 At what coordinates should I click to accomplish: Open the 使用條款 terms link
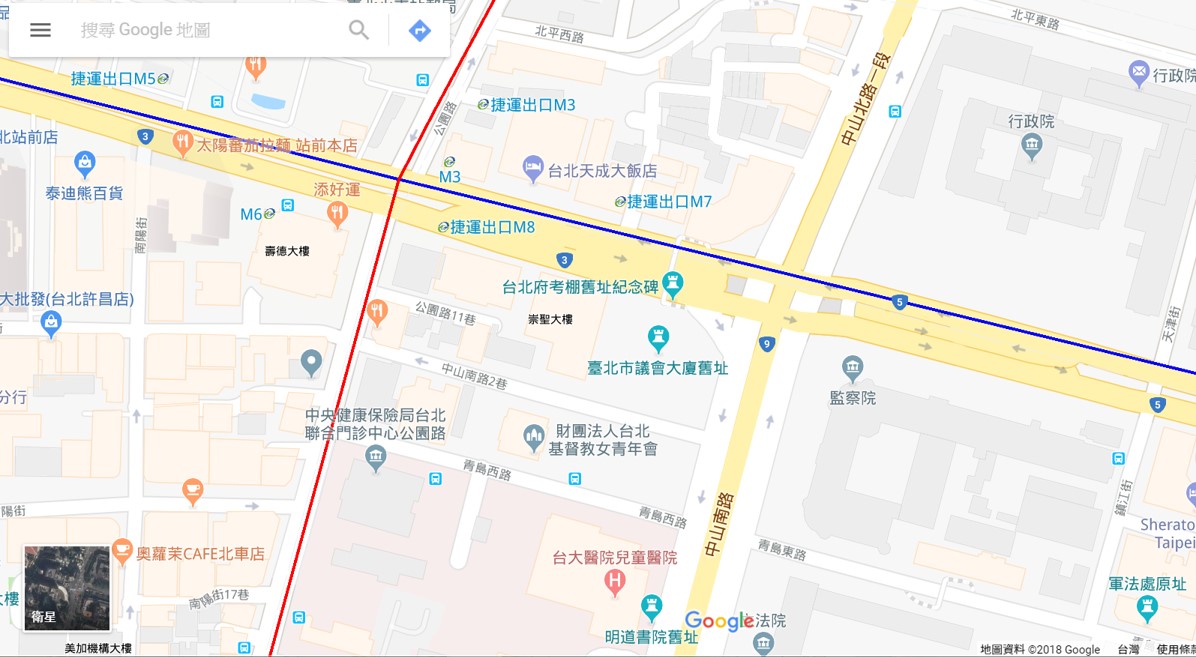click(x=1175, y=650)
